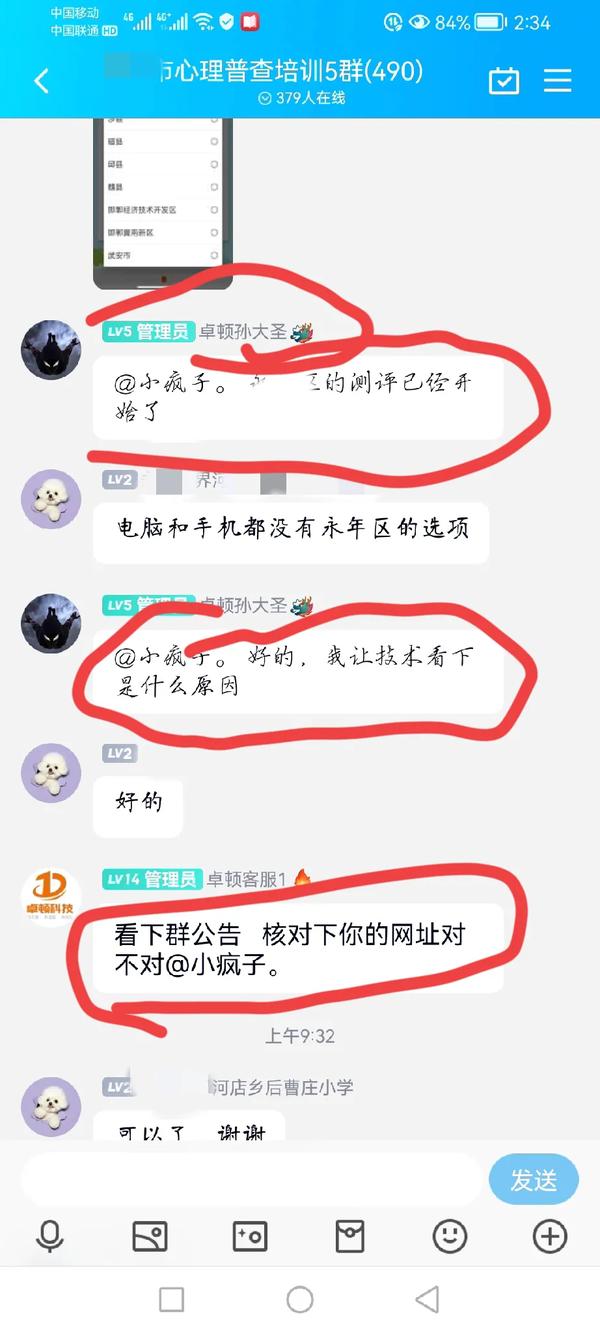This screenshot has height=1333, width=600.
Task: Tap the 发送 button
Action: [x=534, y=1180]
